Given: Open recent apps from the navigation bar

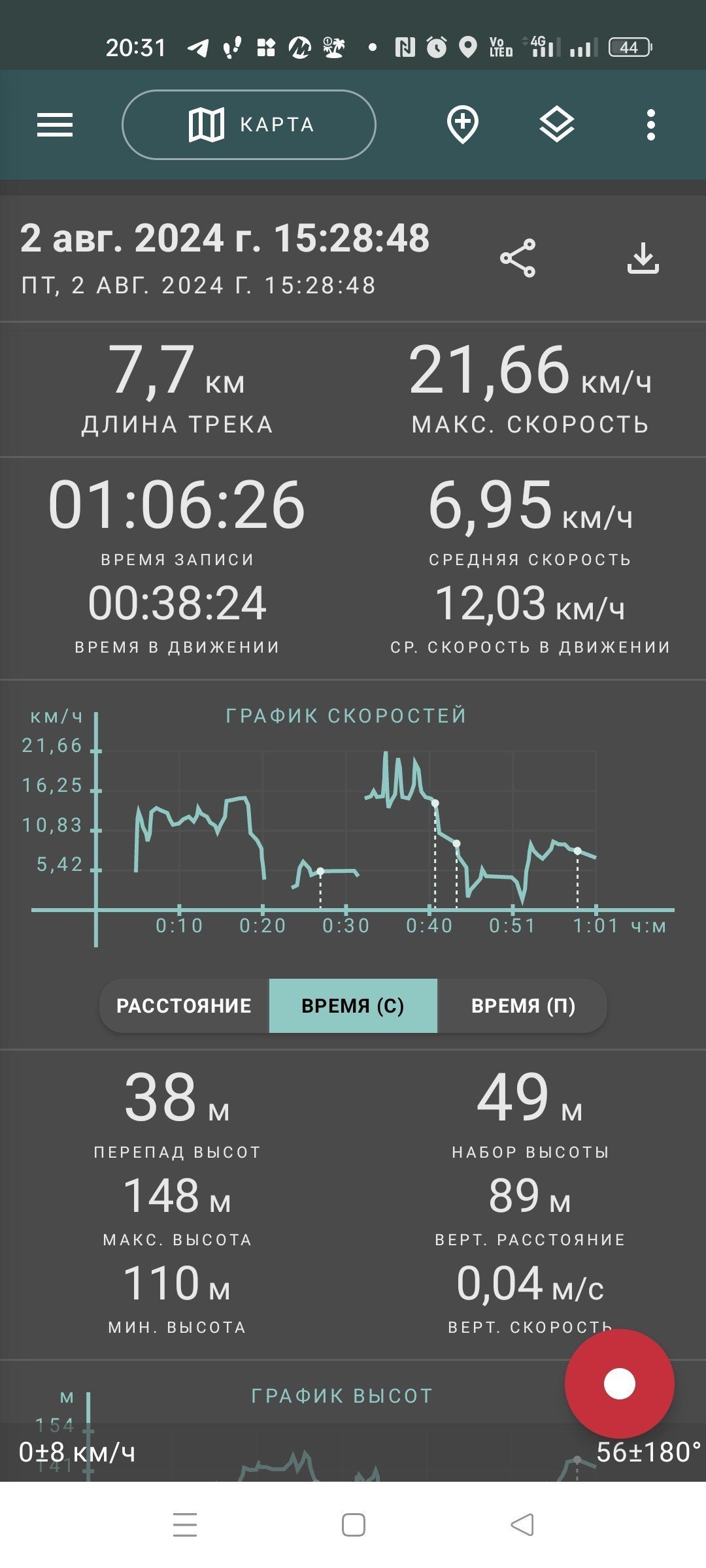Looking at the screenshot, I should coord(185,1525).
